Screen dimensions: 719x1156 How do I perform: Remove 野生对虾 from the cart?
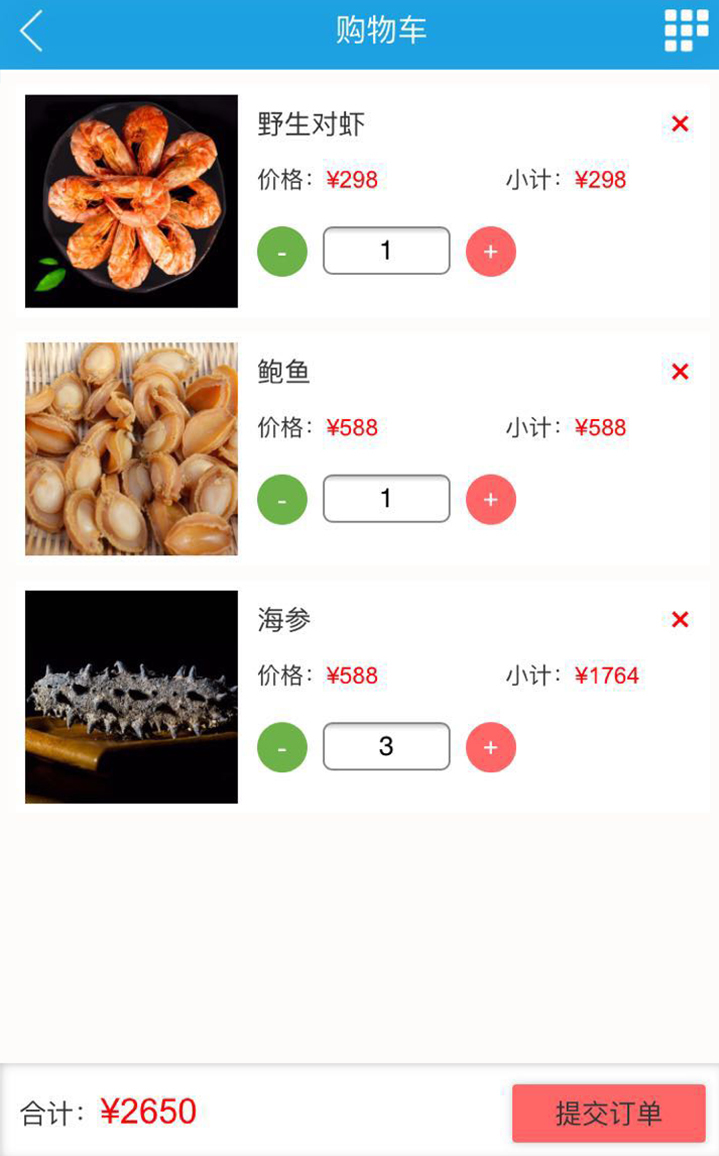coord(680,124)
